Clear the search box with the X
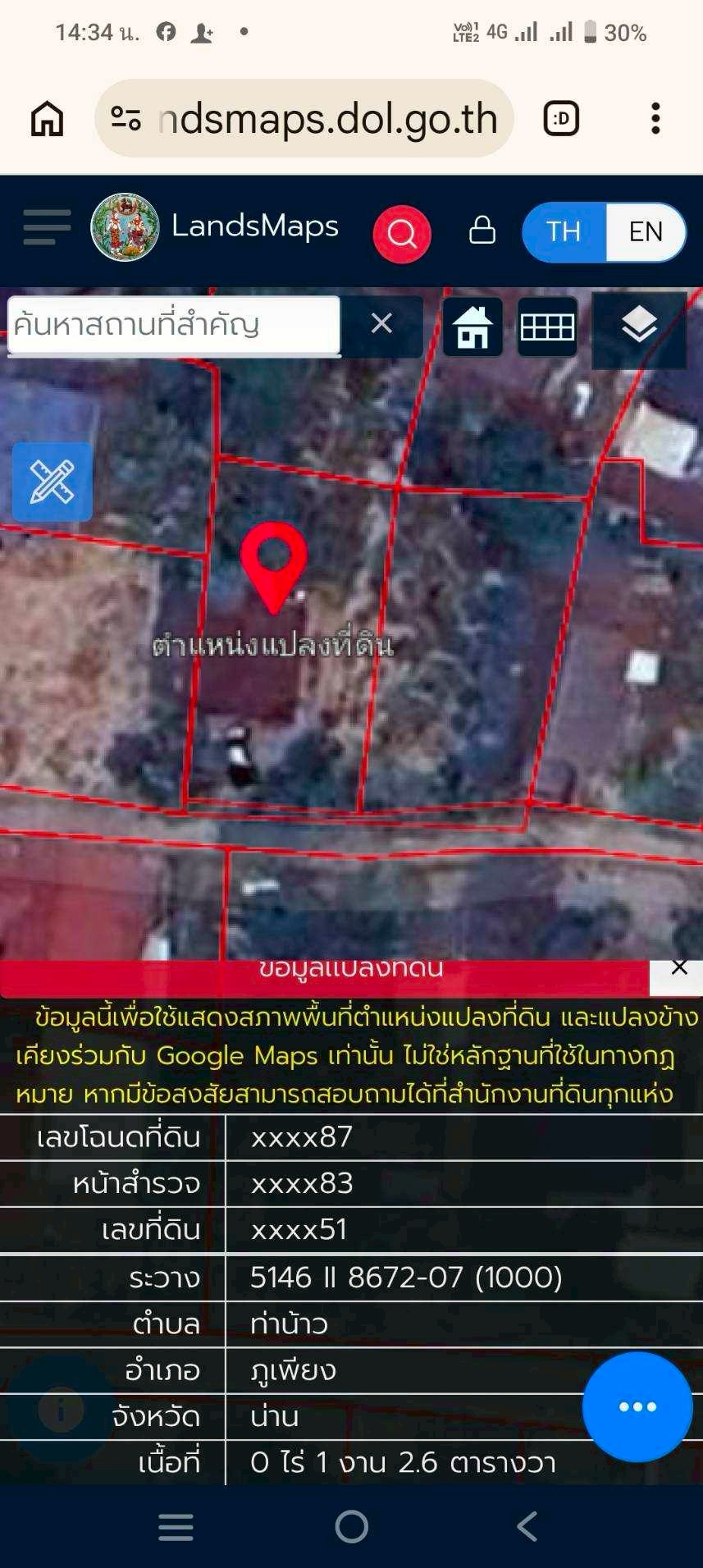 coord(381,326)
